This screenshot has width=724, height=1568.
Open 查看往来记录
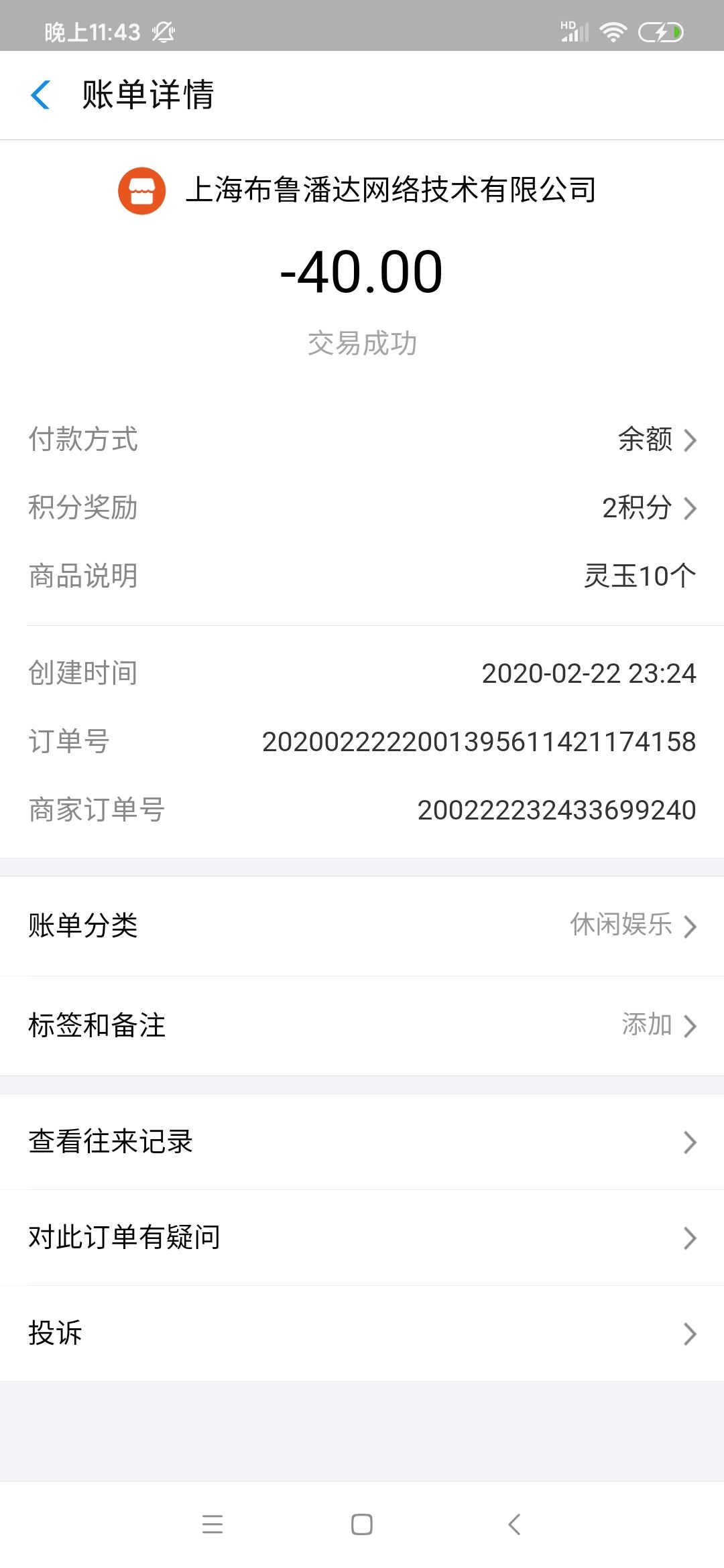(362, 1142)
